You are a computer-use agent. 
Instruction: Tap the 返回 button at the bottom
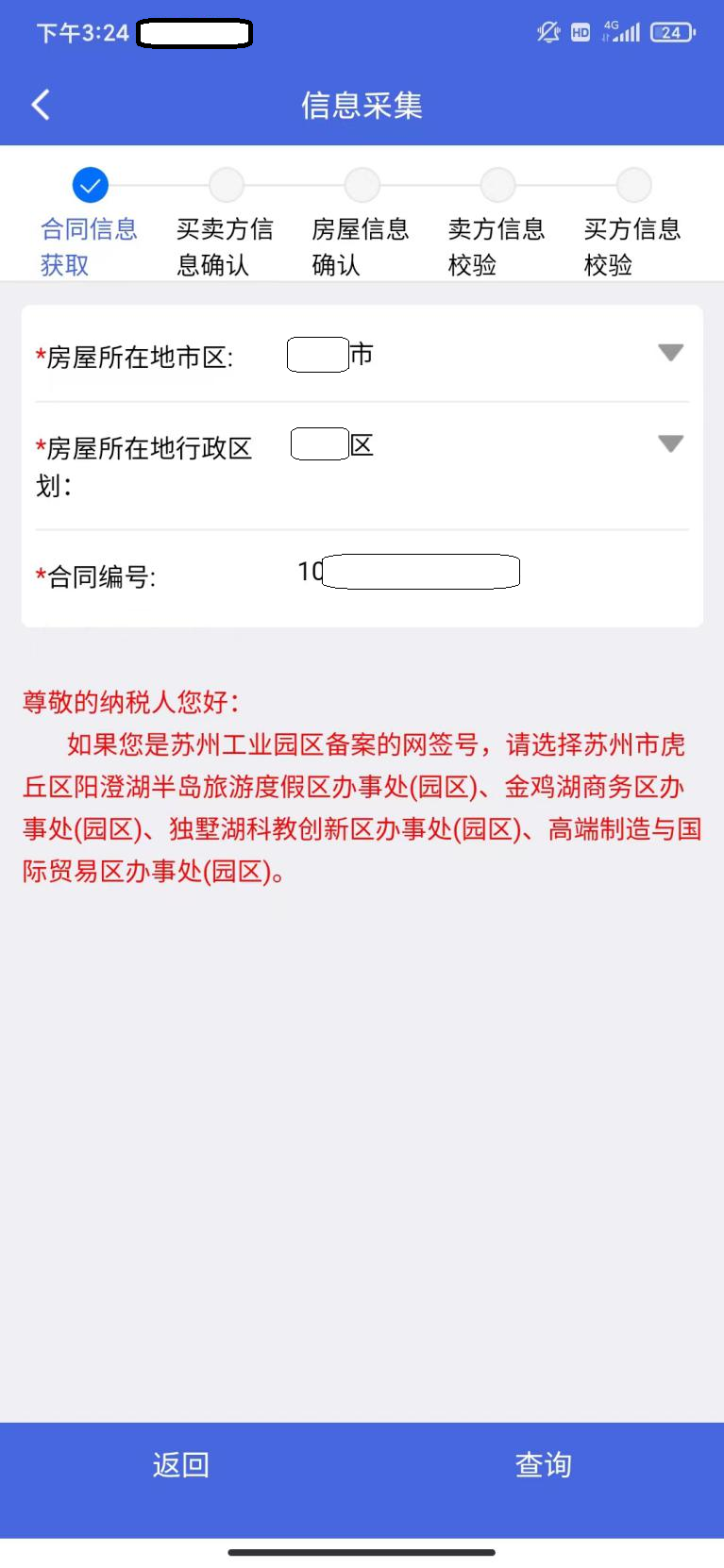pyautogui.click(x=181, y=1464)
